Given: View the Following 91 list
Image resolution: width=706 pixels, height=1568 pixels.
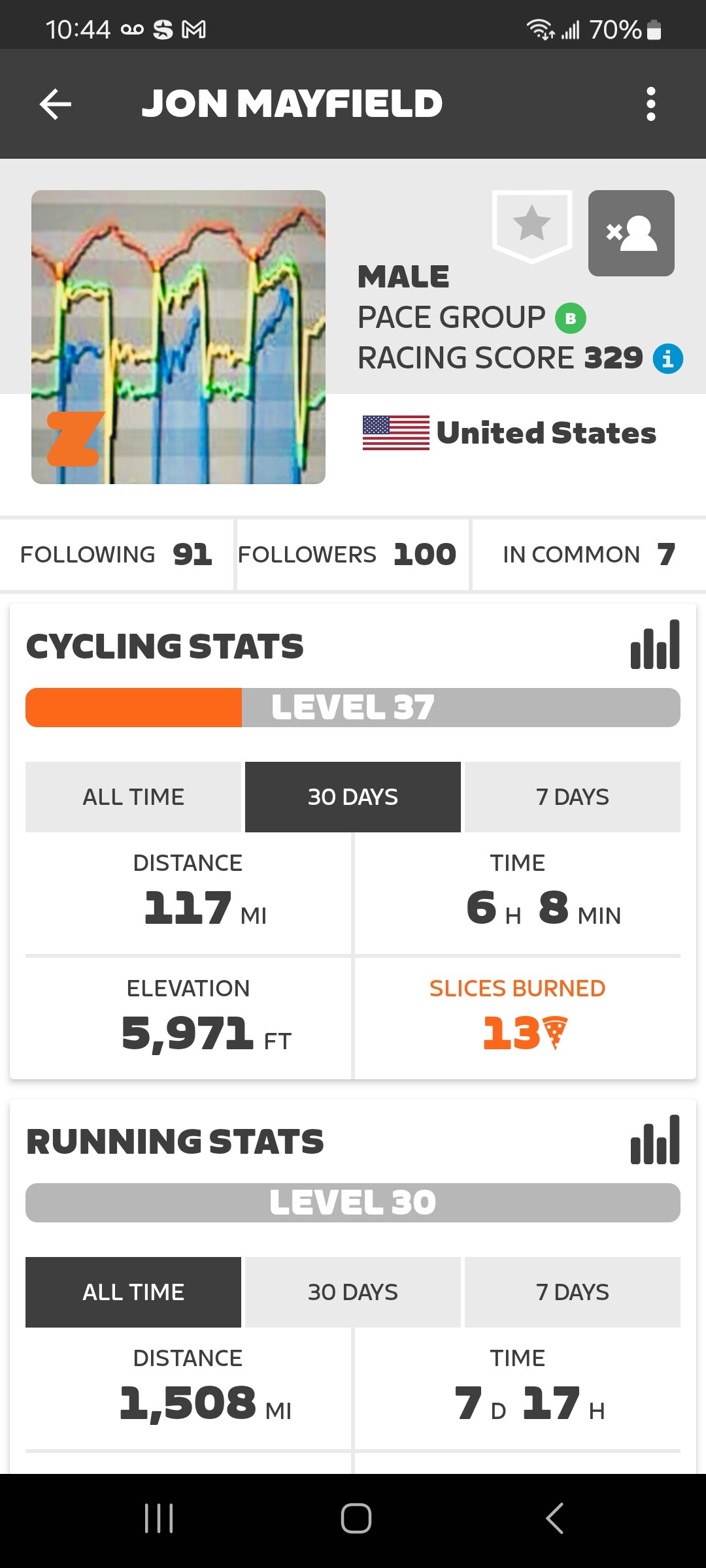Looking at the screenshot, I should 116,555.
